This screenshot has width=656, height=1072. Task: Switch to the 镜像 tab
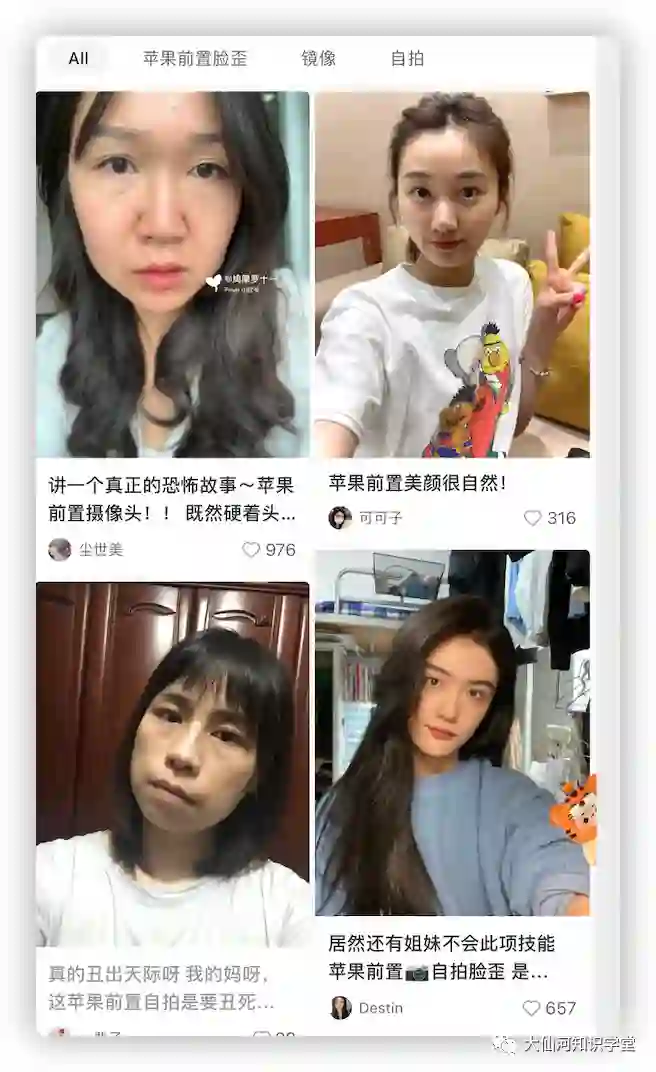point(318,59)
